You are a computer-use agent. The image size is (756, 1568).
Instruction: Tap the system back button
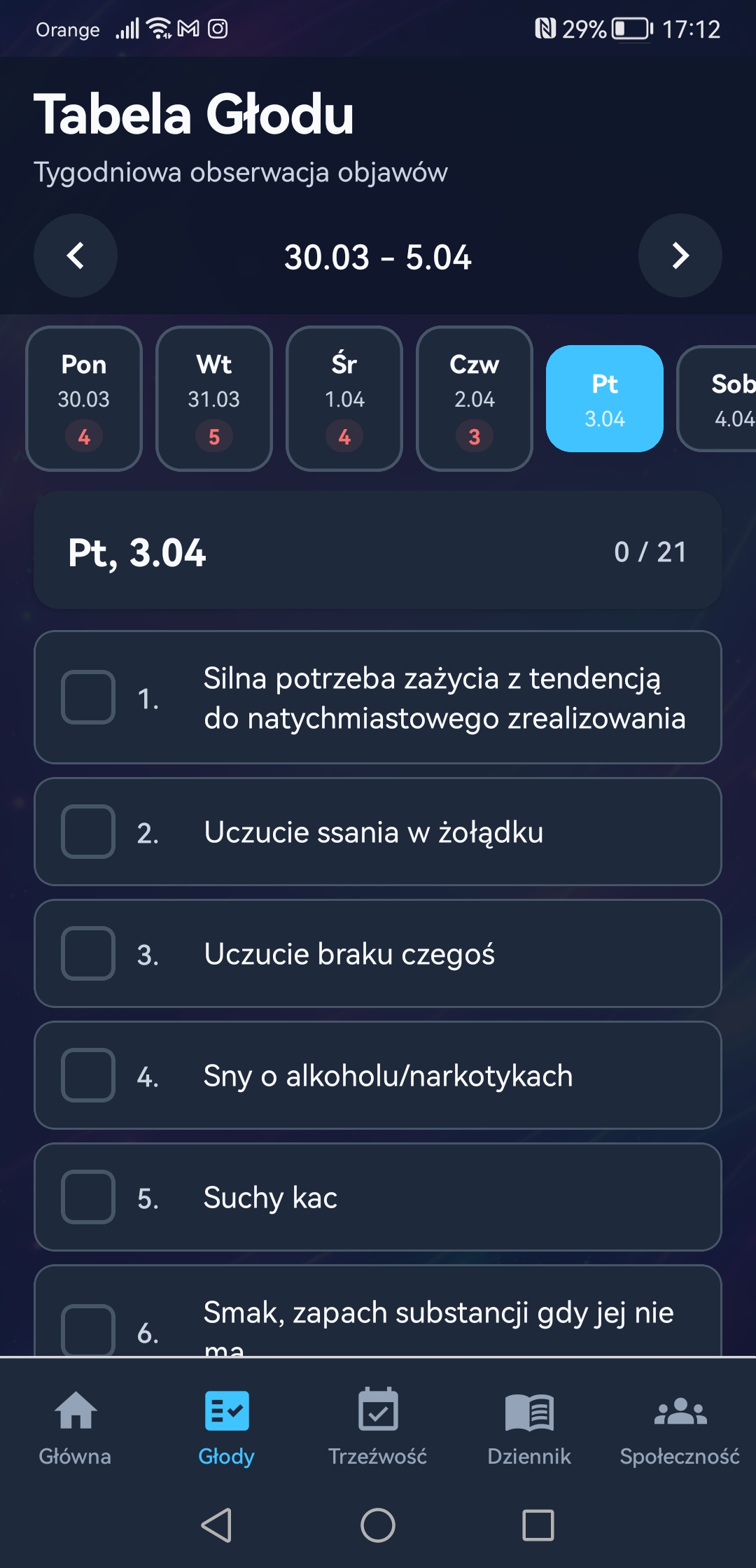coord(217,1525)
